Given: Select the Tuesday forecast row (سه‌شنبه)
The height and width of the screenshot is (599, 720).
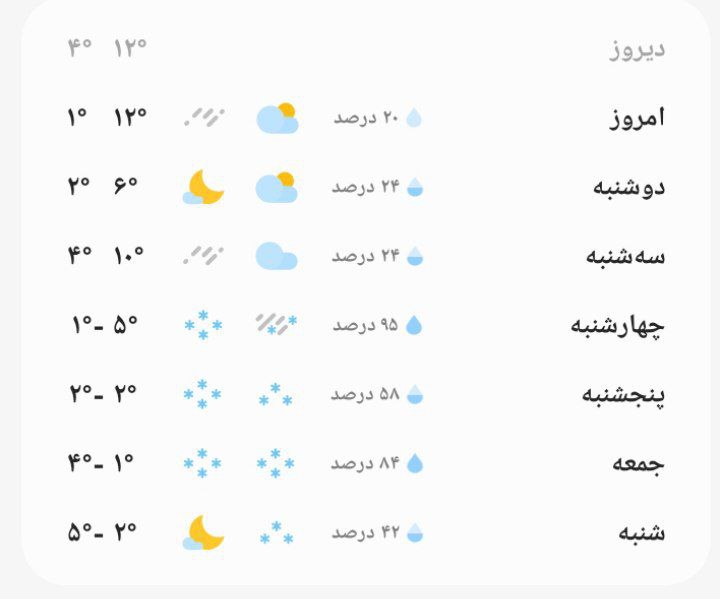Looking at the screenshot, I should click(x=625, y=256).
